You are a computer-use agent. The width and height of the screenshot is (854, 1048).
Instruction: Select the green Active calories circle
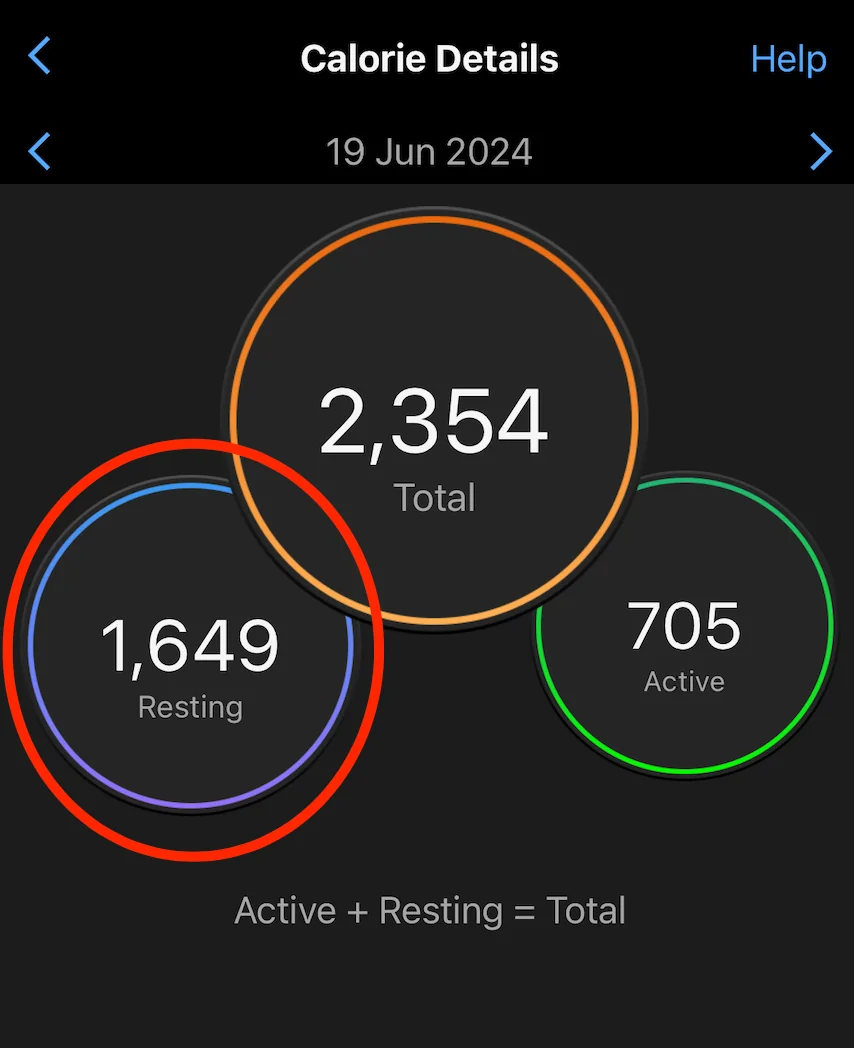pos(684,625)
